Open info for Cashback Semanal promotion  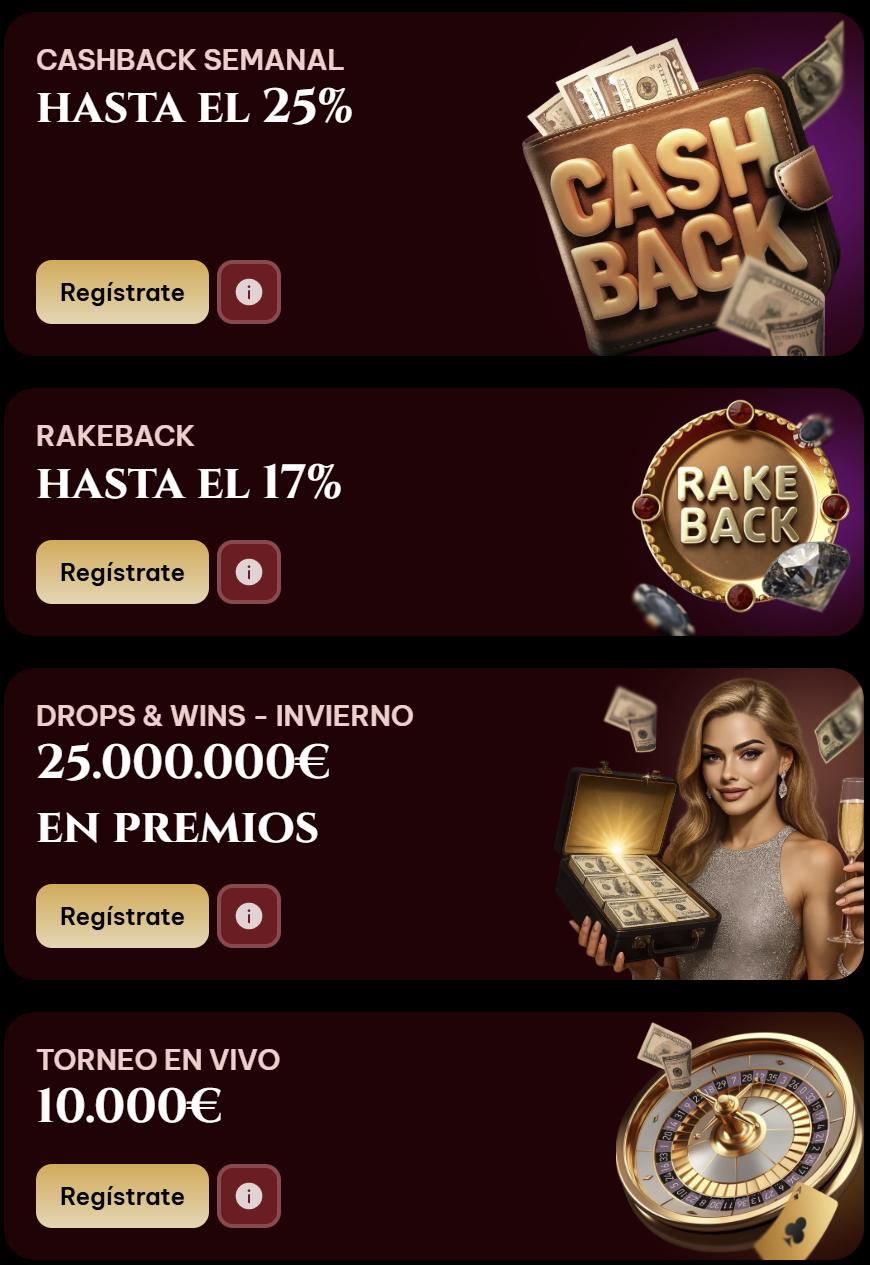[x=249, y=292]
